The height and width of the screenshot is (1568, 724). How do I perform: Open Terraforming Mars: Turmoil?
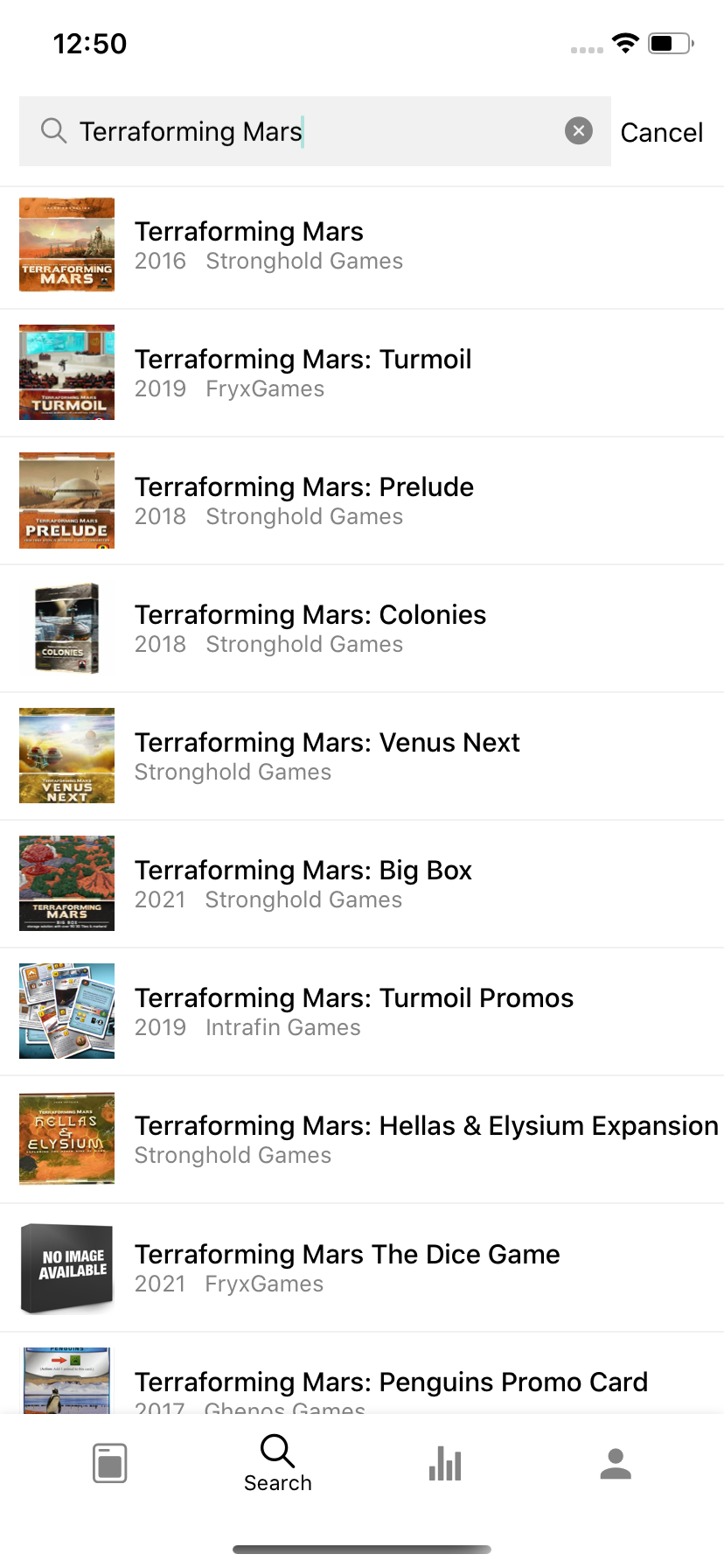362,374
